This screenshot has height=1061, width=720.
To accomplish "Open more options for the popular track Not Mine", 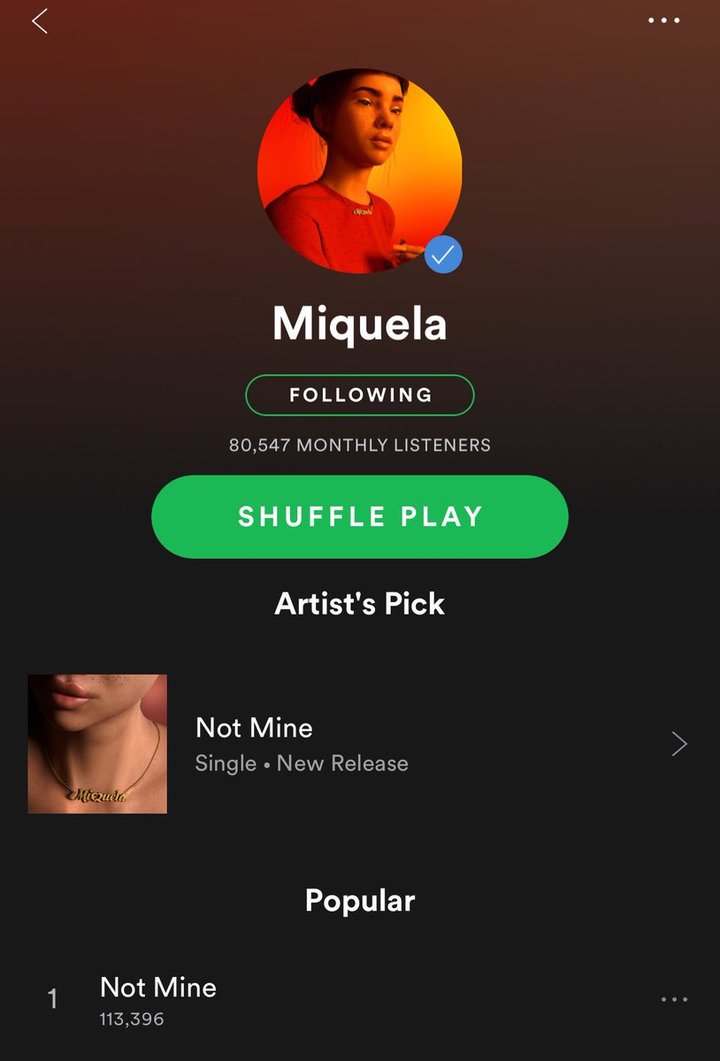I will click(x=674, y=999).
